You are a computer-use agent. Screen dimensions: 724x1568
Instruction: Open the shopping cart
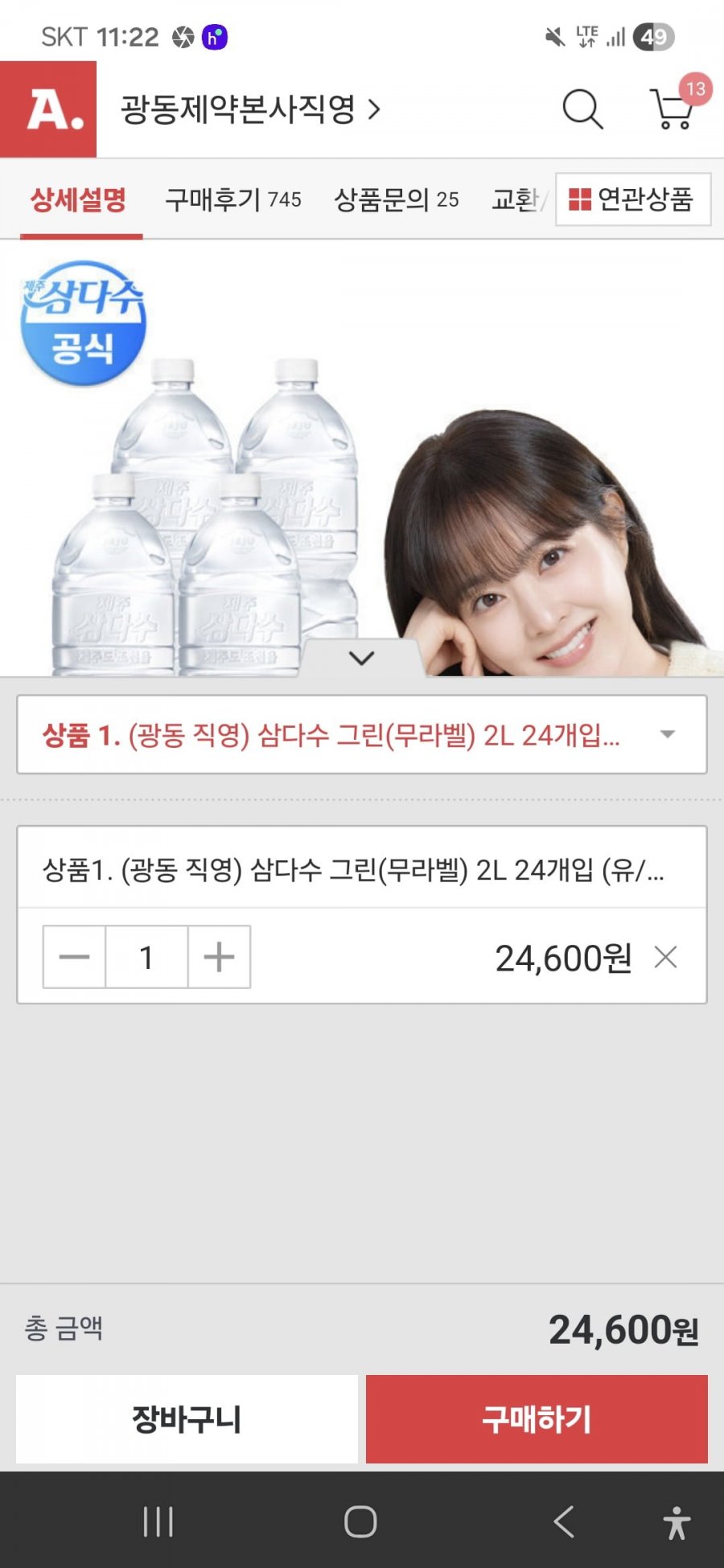[673, 109]
